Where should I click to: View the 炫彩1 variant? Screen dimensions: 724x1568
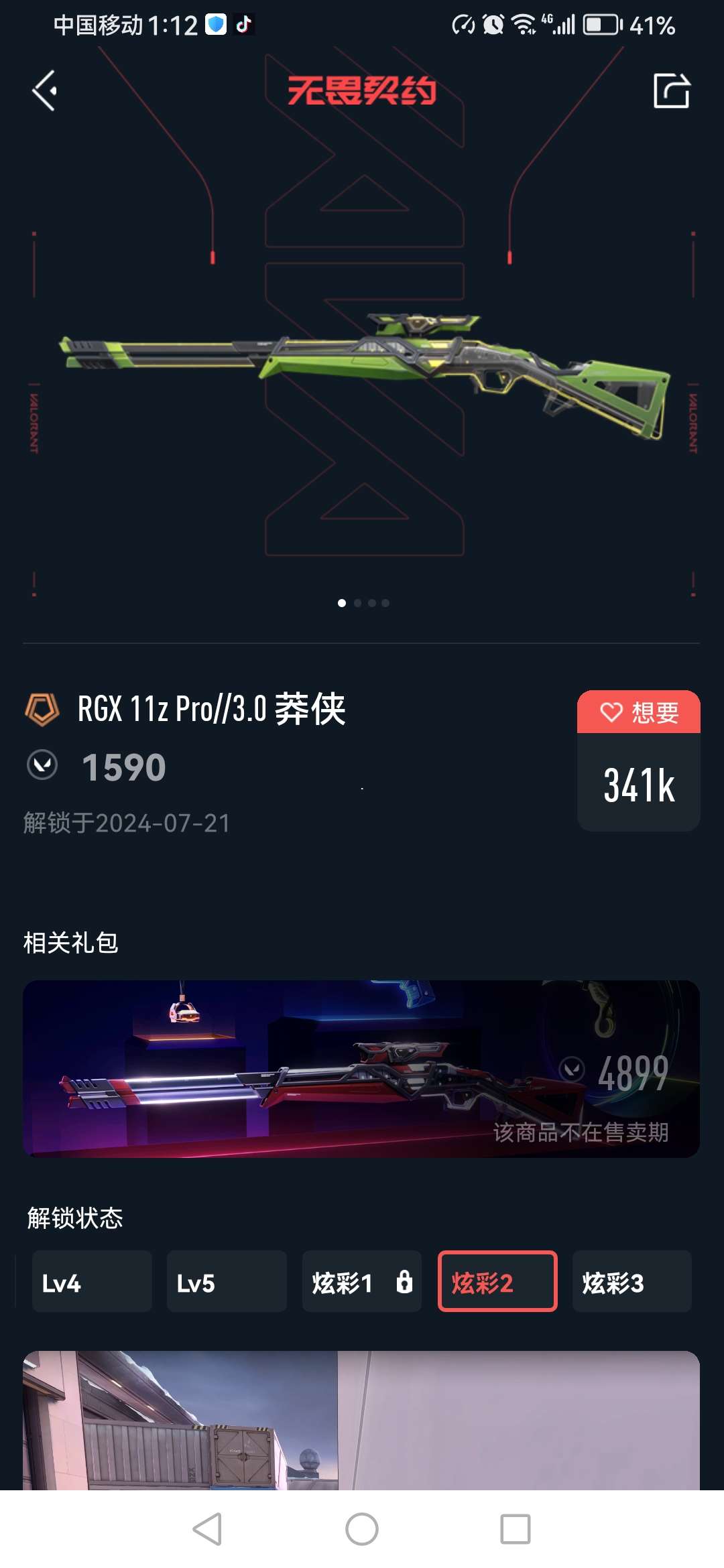click(361, 1281)
